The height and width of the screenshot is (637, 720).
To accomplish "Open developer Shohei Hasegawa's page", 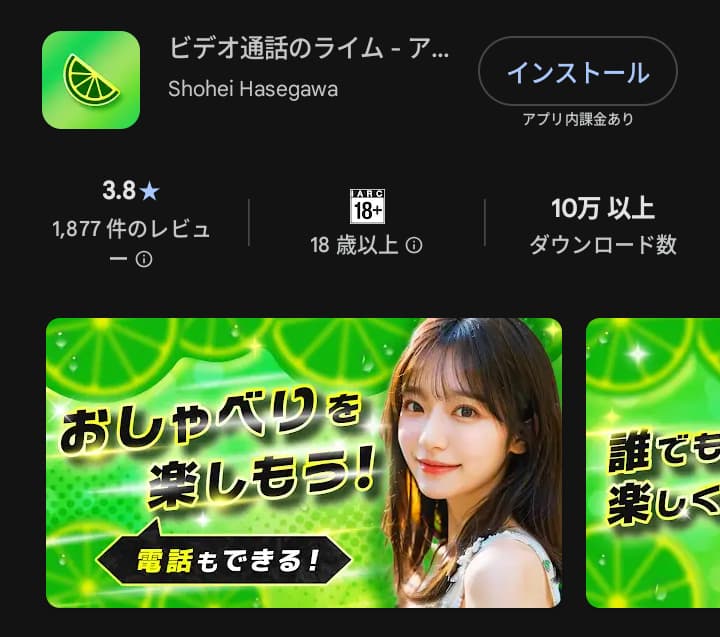I will click(253, 89).
